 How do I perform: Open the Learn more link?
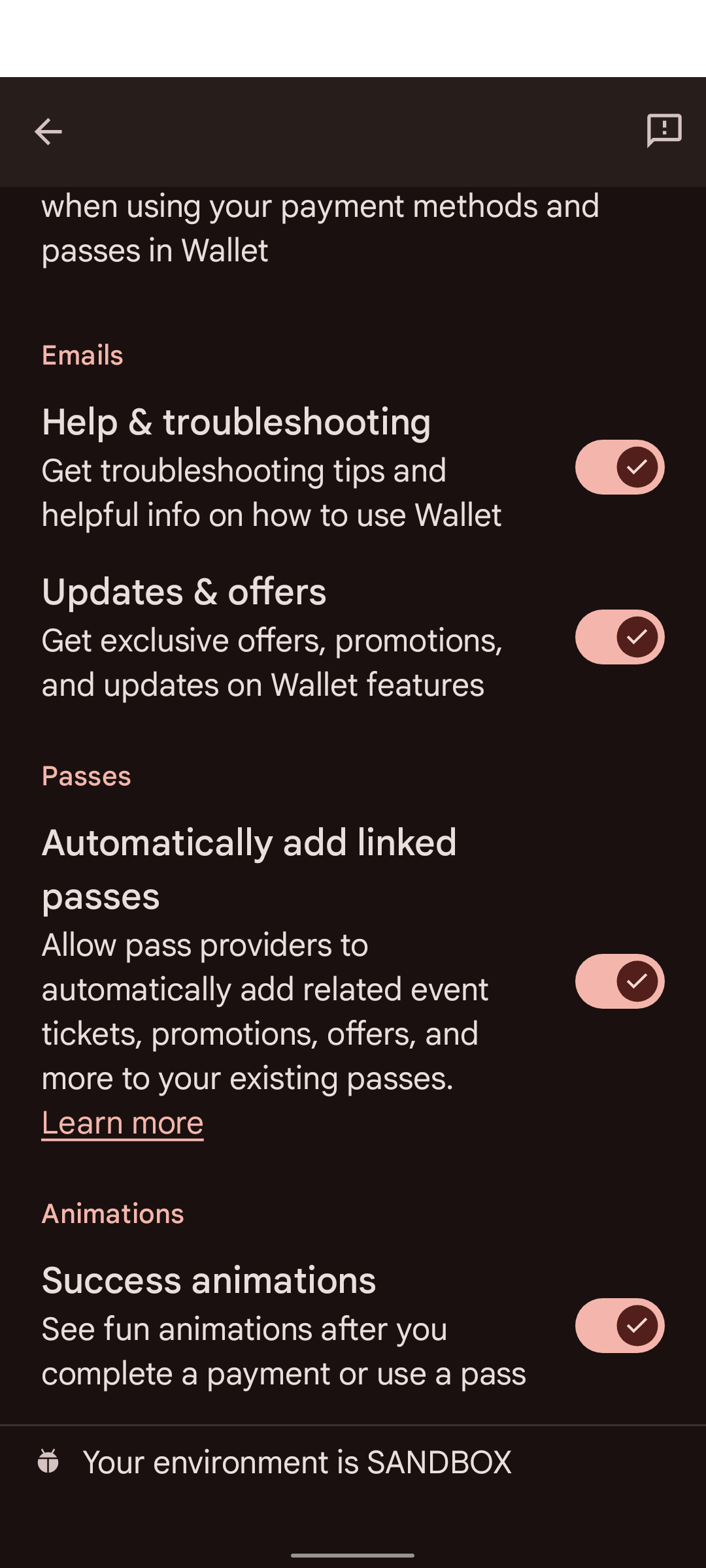[123, 1123]
